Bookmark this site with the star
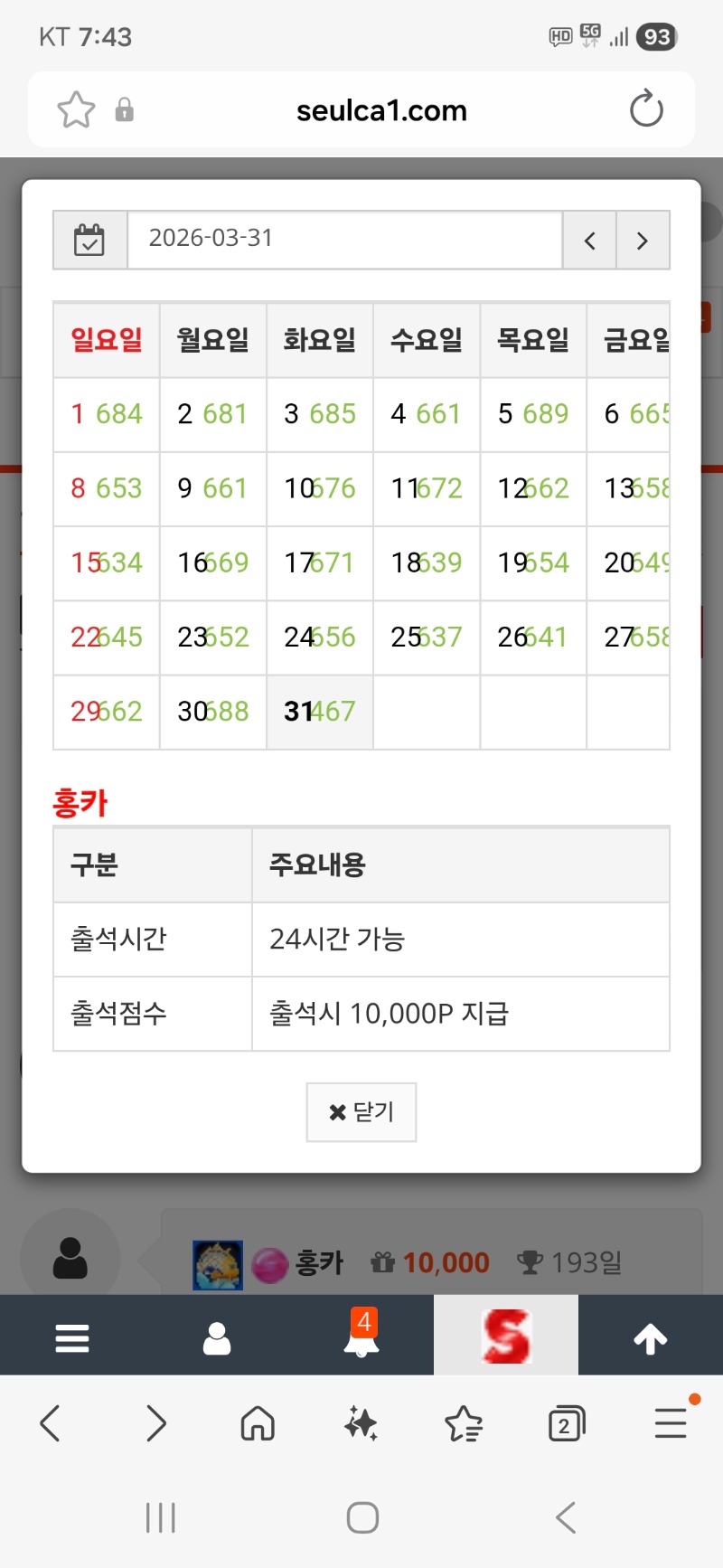This screenshot has height=1568, width=723. click(76, 110)
